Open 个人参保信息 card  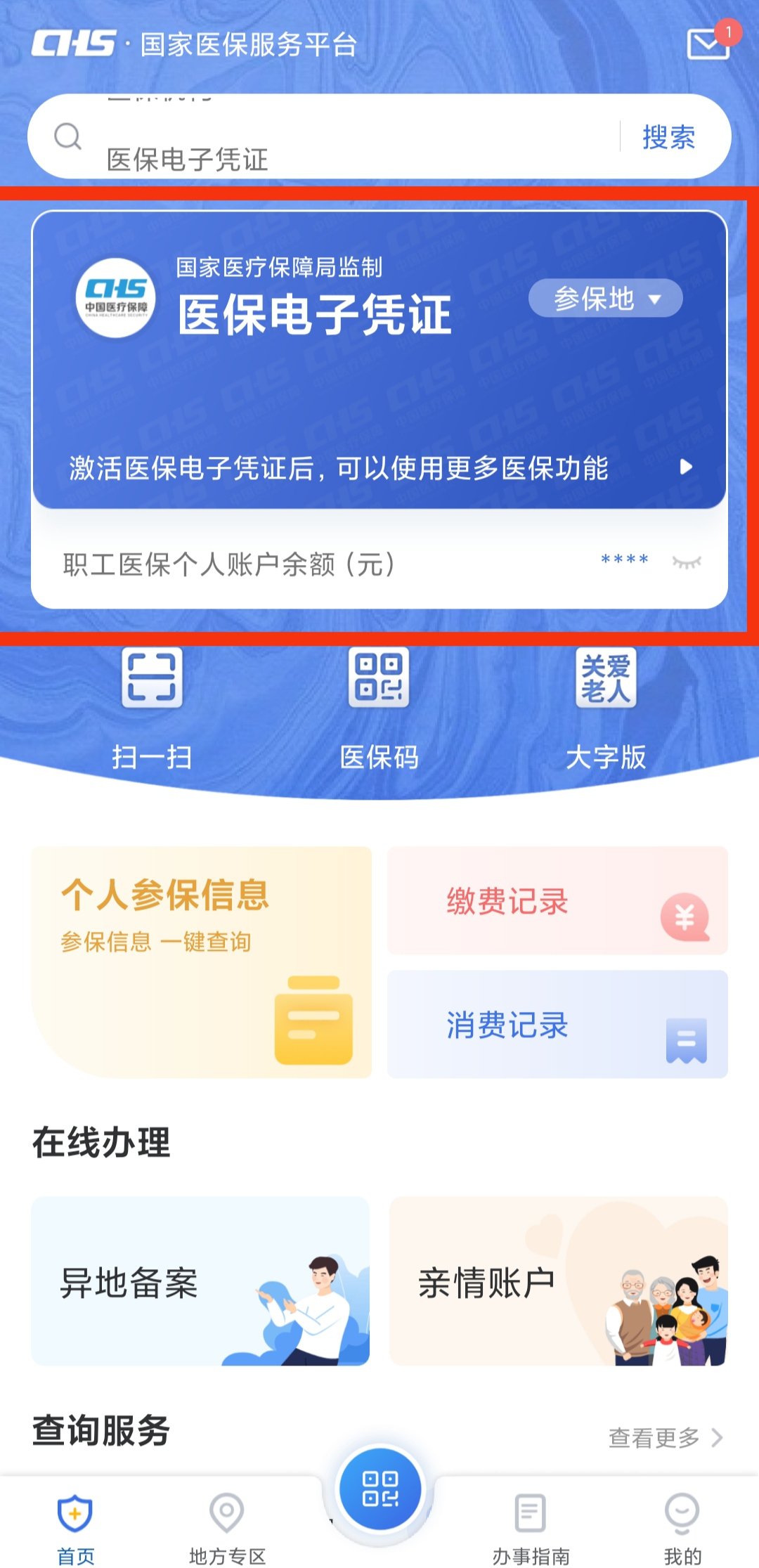click(x=201, y=961)
